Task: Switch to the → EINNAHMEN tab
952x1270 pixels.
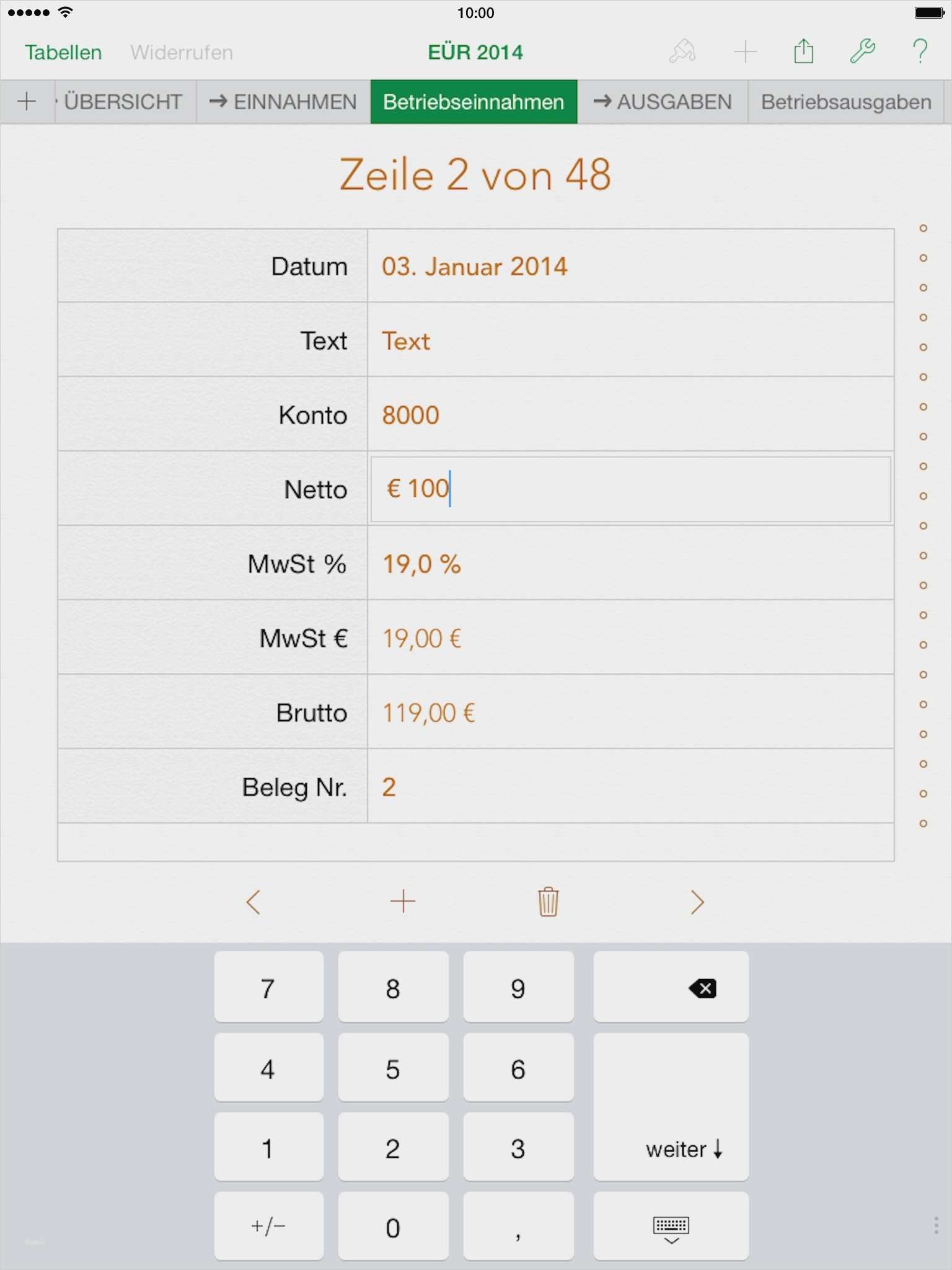Action: point(283,102)
